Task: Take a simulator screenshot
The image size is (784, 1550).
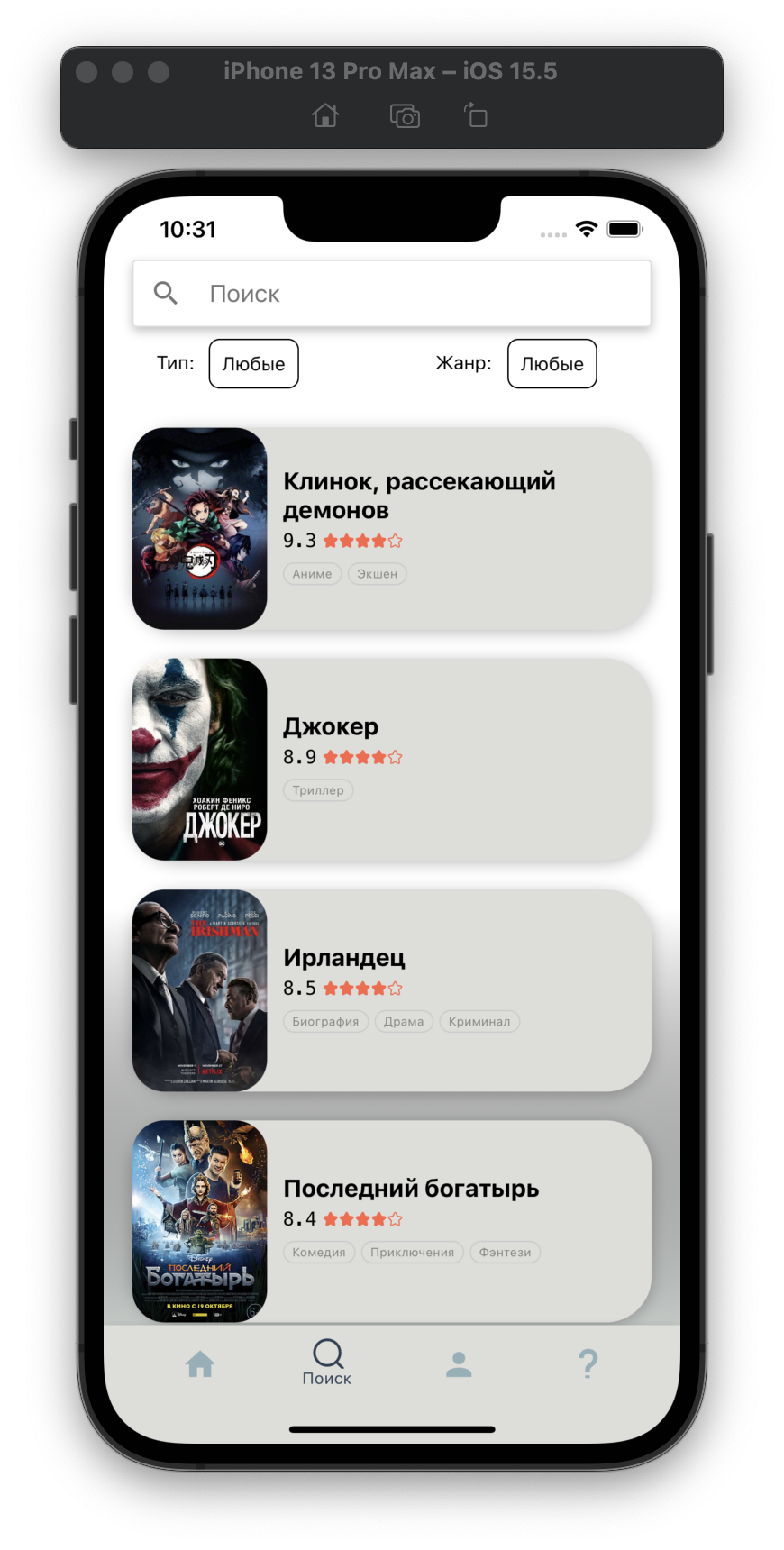Action: coord(405,116)
